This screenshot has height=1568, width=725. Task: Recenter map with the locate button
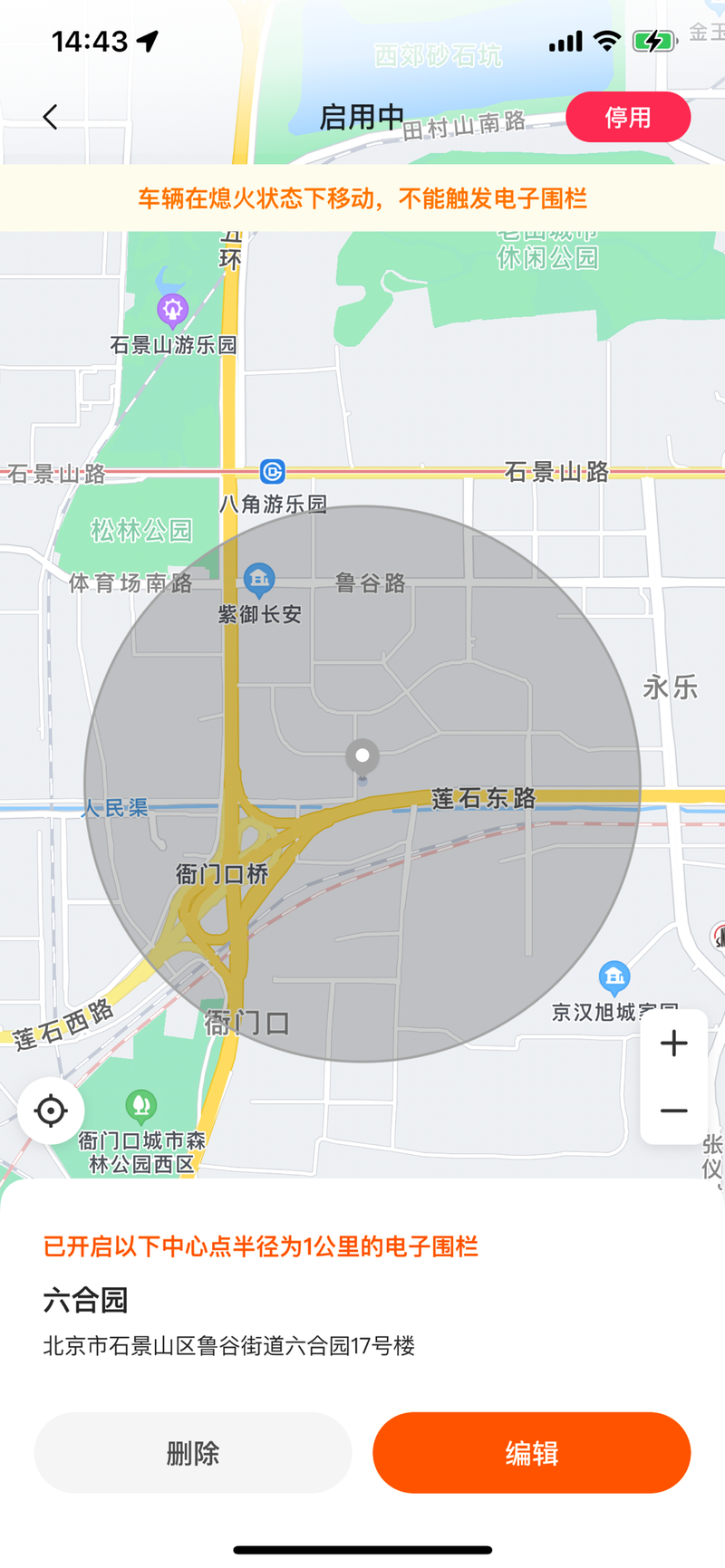(x=51, y=1111)
